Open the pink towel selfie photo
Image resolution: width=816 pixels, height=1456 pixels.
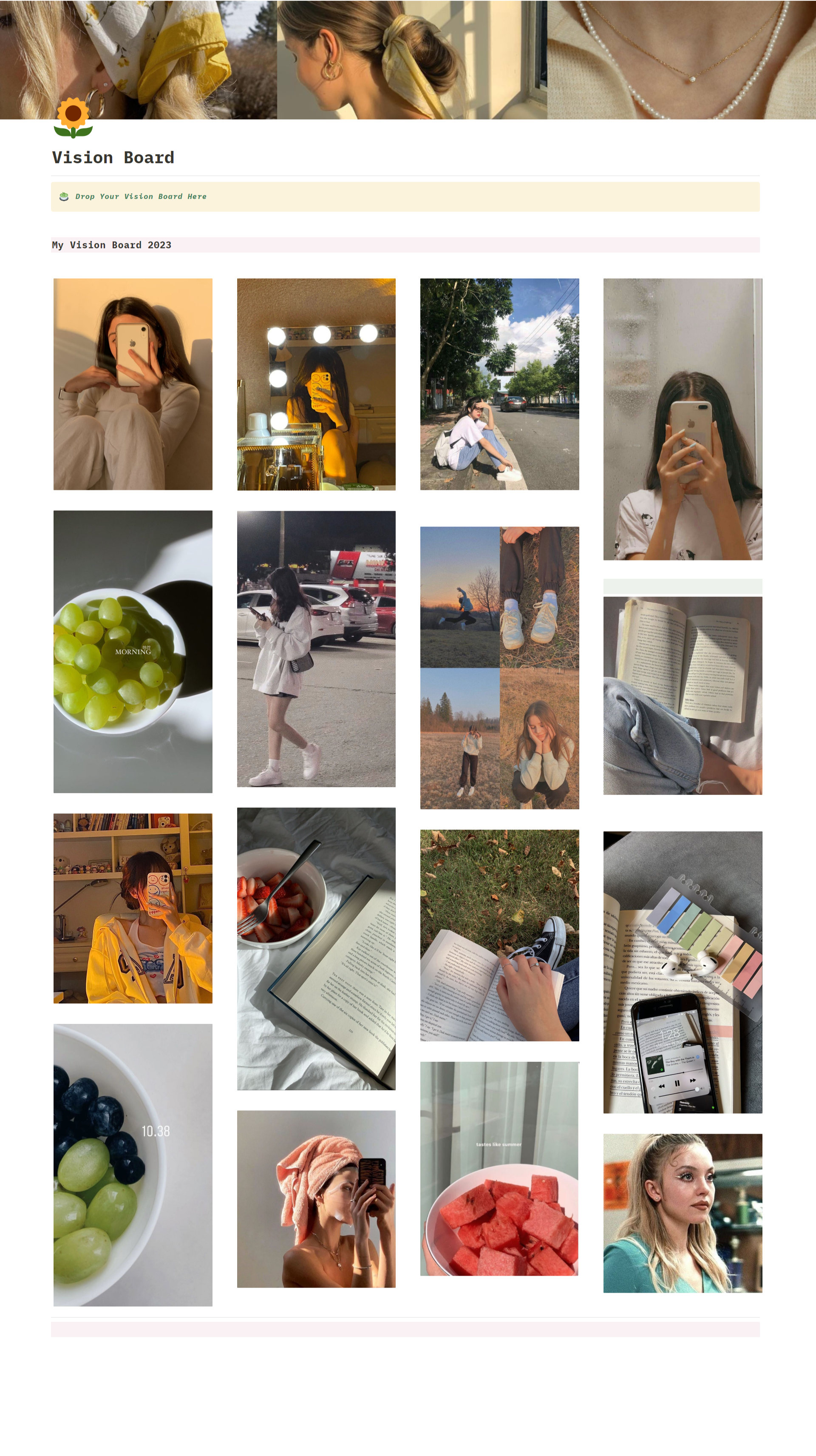coord(316,1199)
